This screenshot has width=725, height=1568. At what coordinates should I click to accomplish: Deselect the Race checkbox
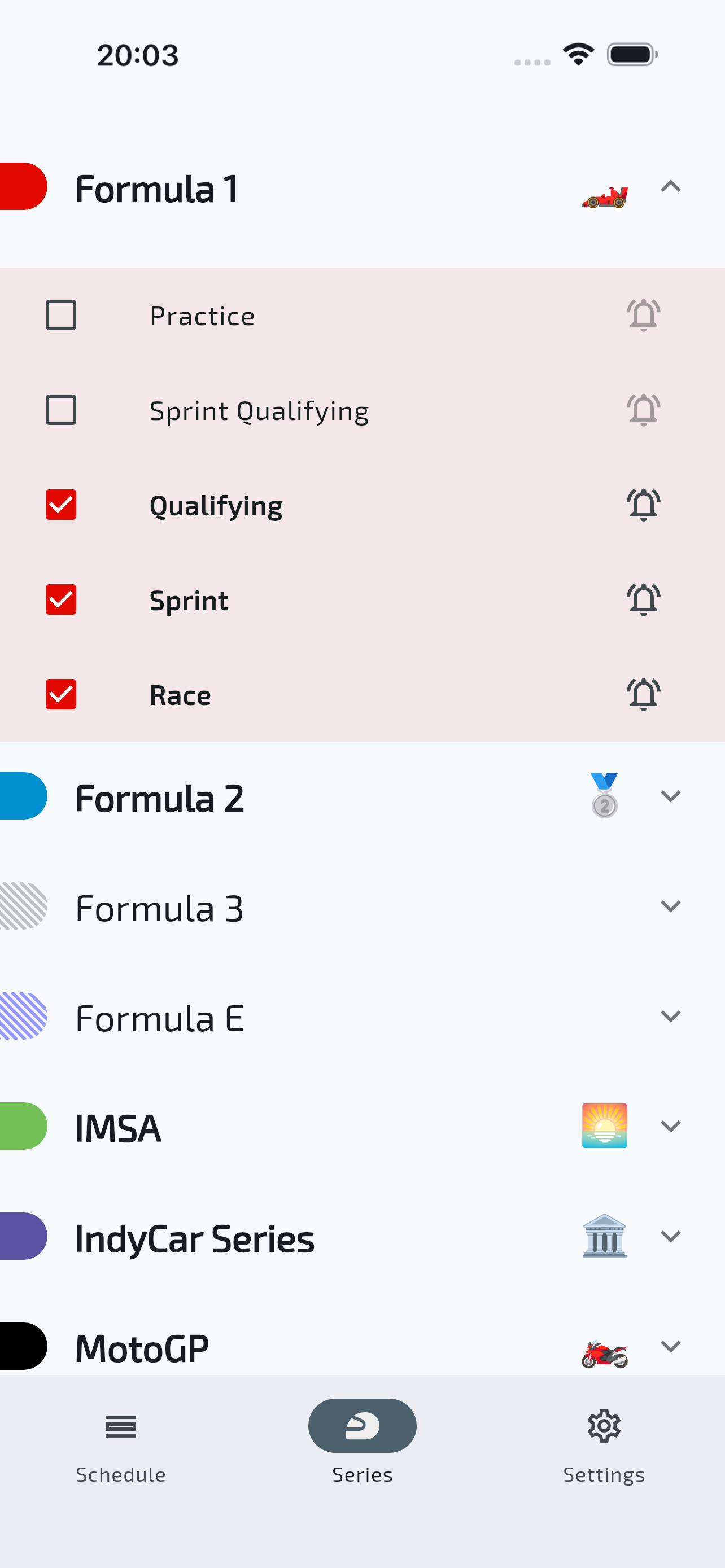[61, 694]
